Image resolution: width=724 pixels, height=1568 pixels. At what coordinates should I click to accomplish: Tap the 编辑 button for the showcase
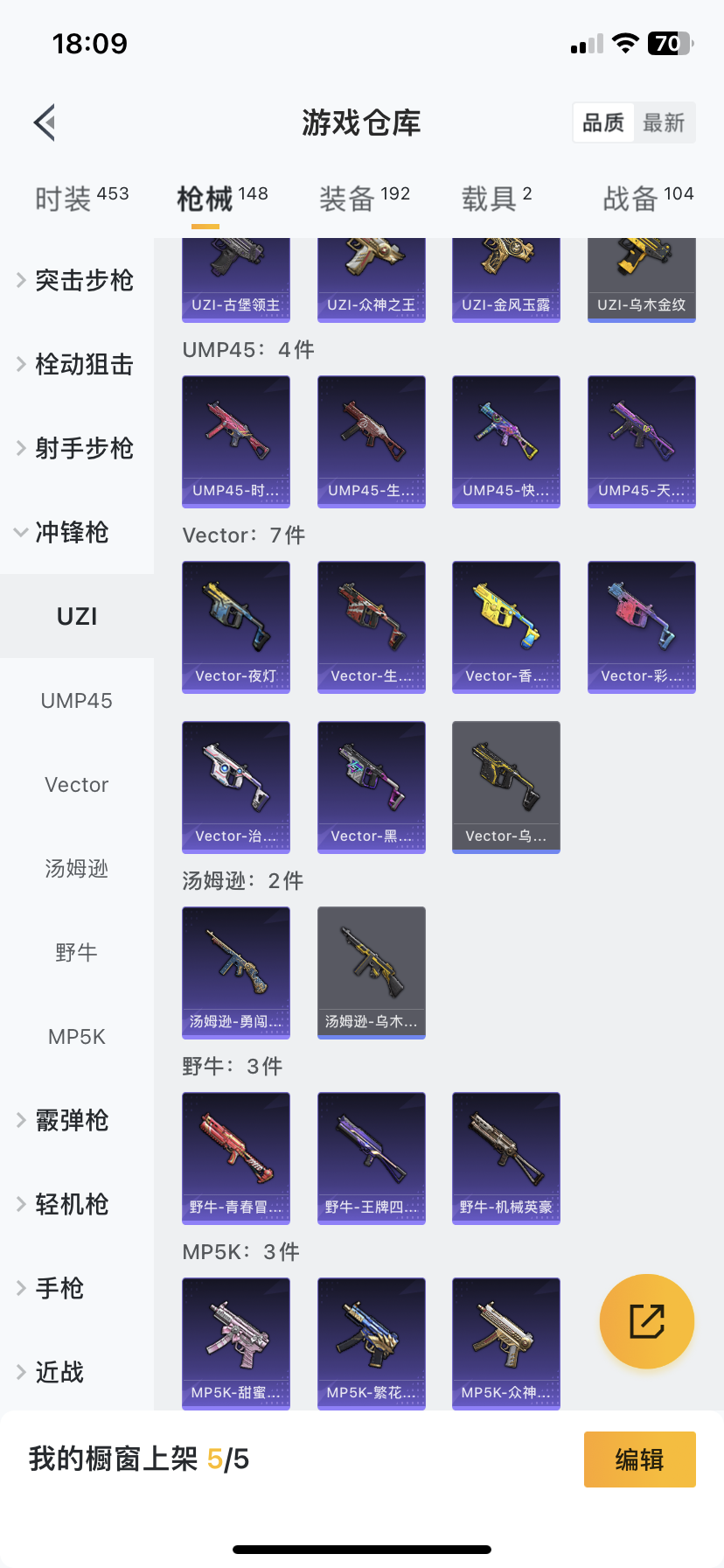point(639,1459)
